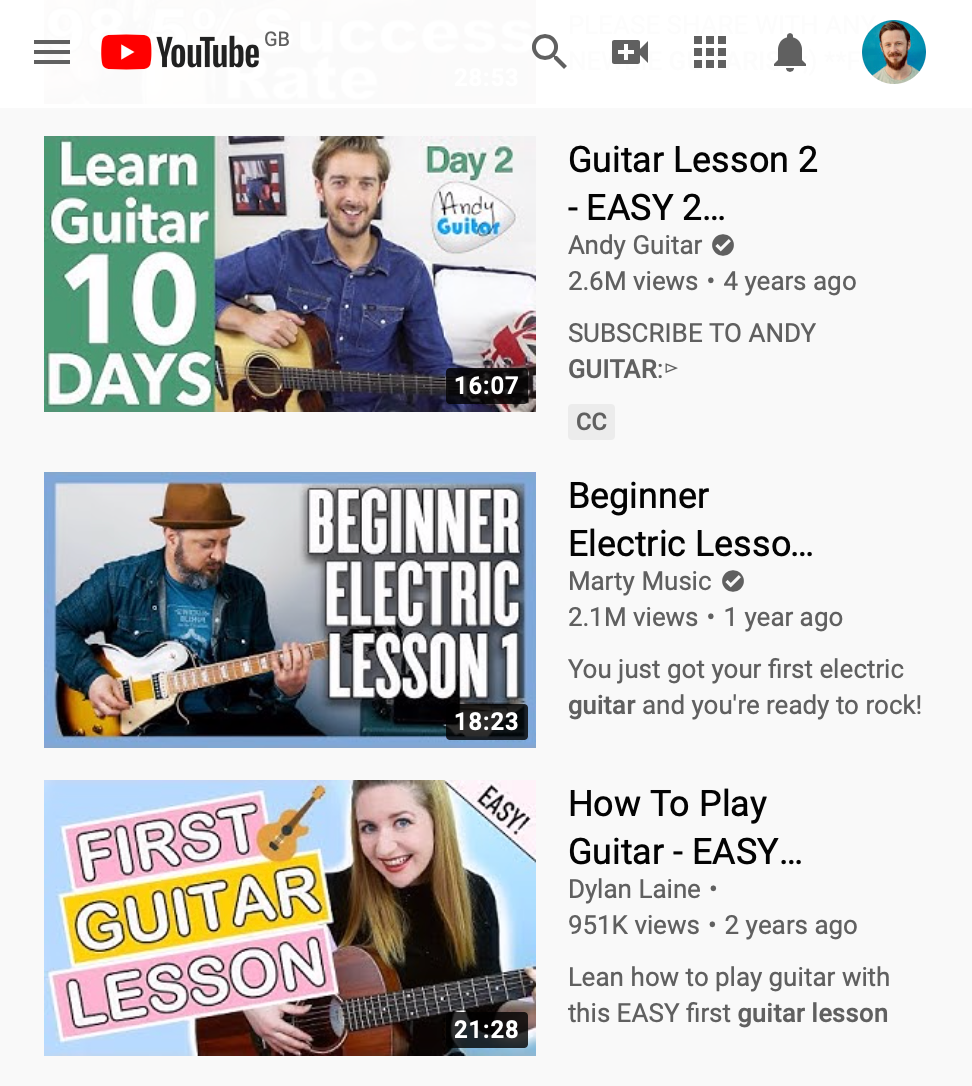Open the Guitar Lesson 2 video title

click(x=692, y=183)
